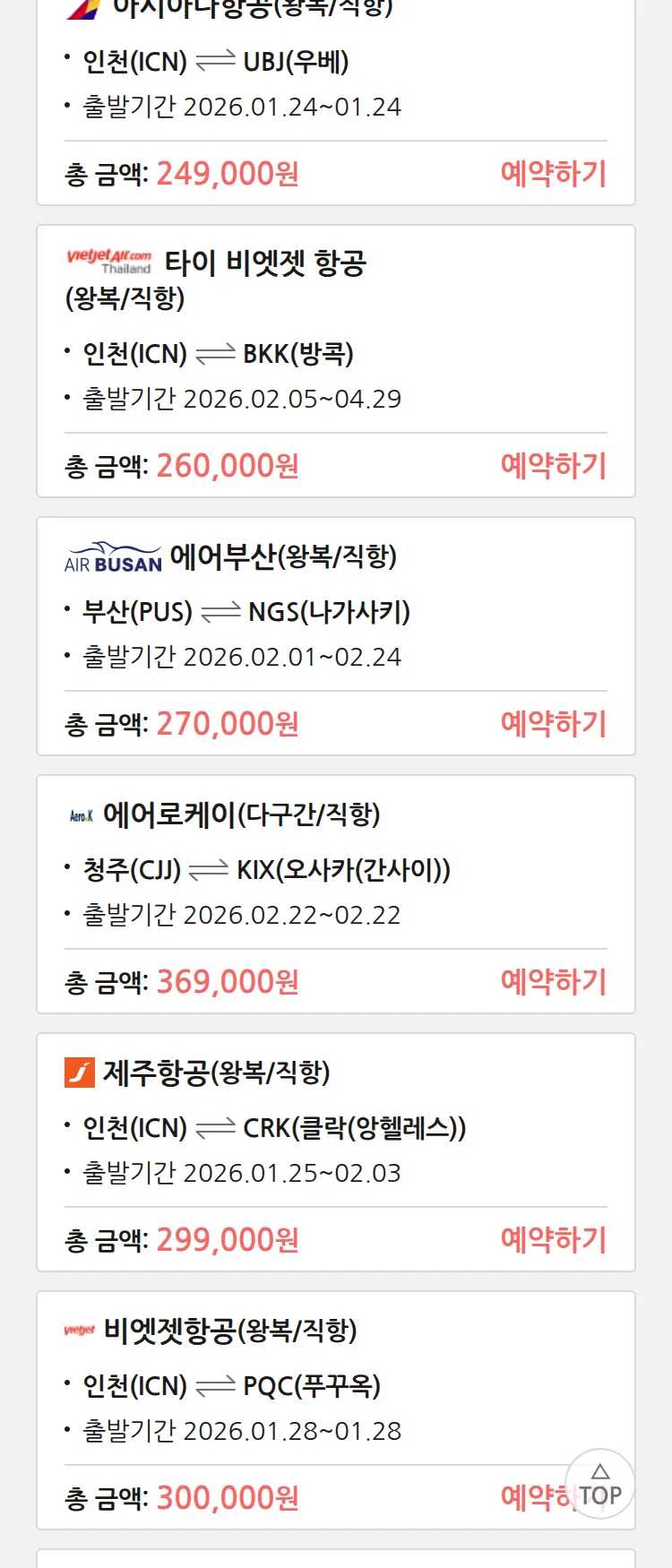Book 제주항공 flight to Clark
Image resolution: width=672 pixels, height=1568 pixels.
pyautogui.click(x=553, y=1239)
